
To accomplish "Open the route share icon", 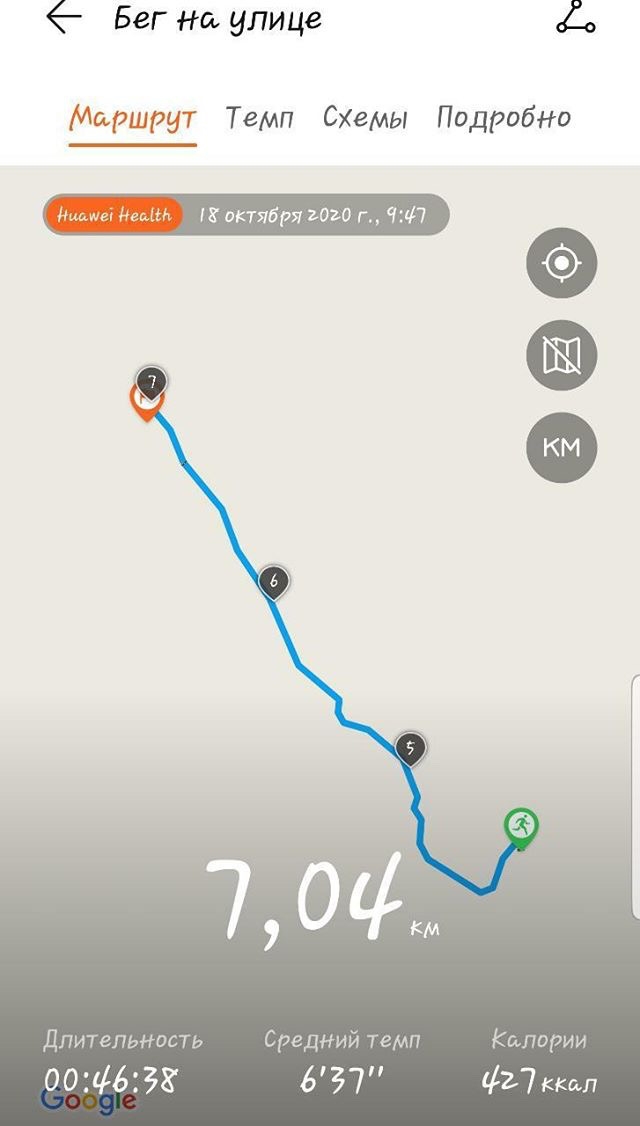I will tap(576, 18).
